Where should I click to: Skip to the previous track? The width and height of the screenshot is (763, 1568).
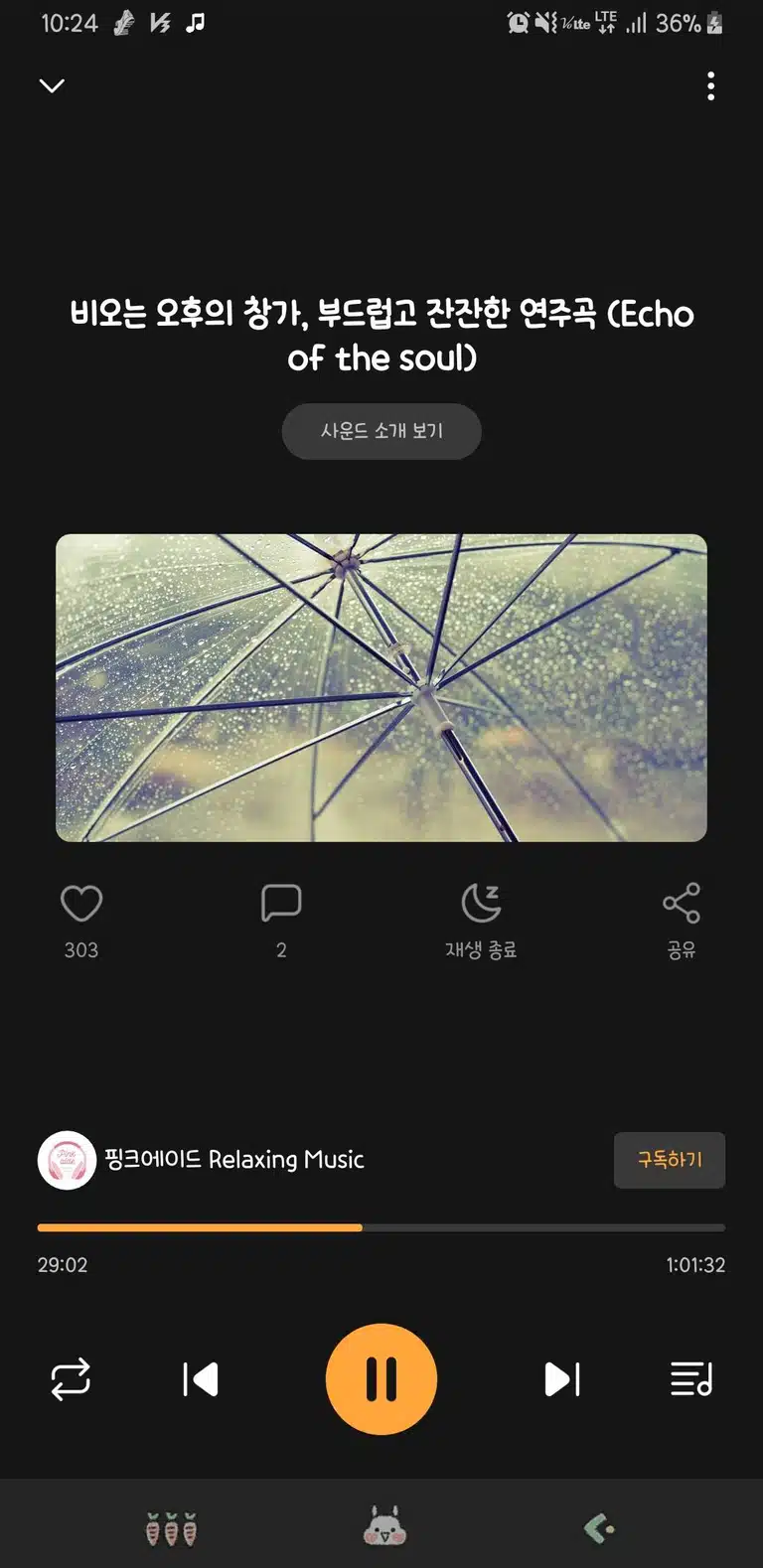(201, 1379)
